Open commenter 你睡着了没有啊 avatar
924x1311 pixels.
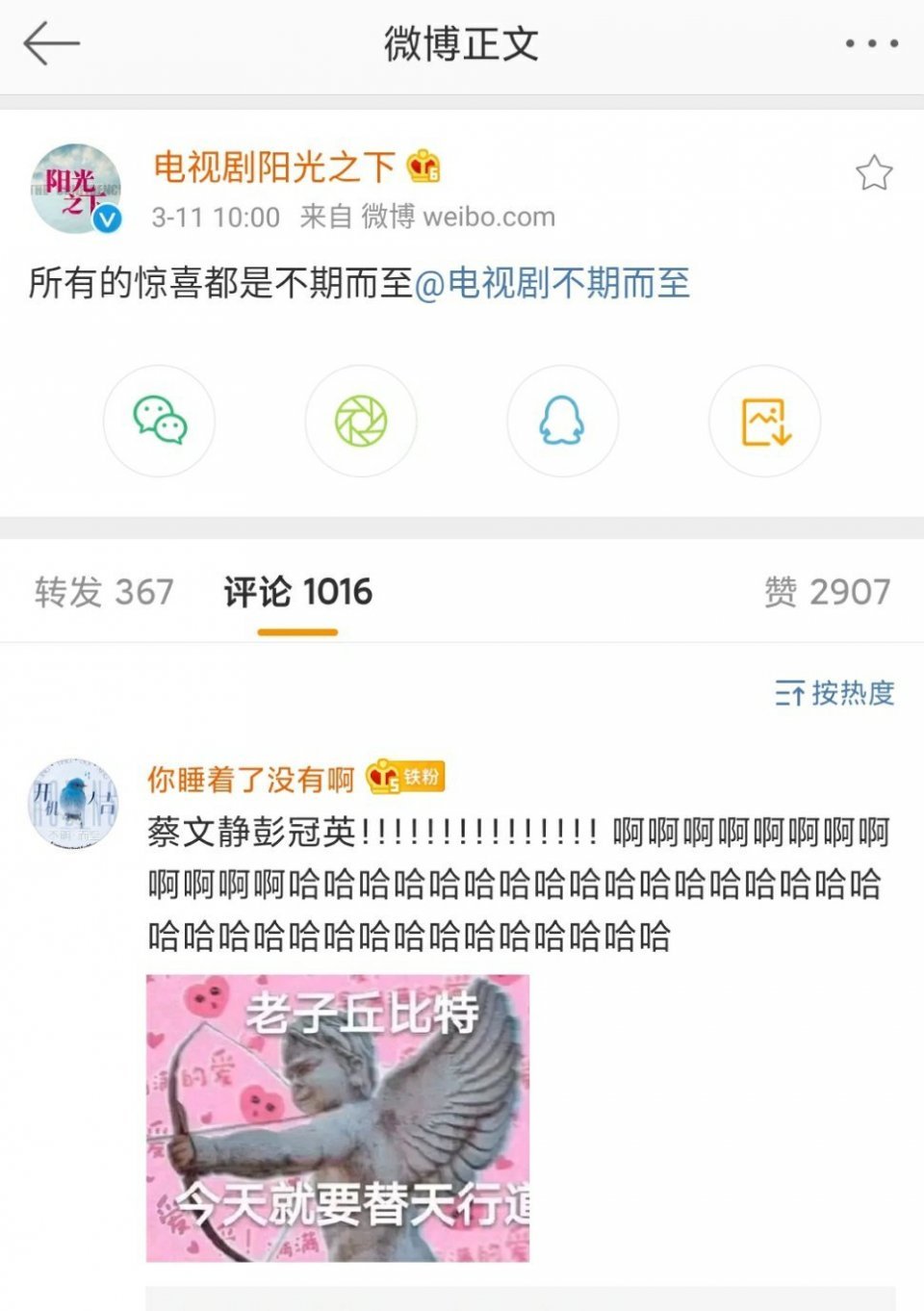point(74,803)
